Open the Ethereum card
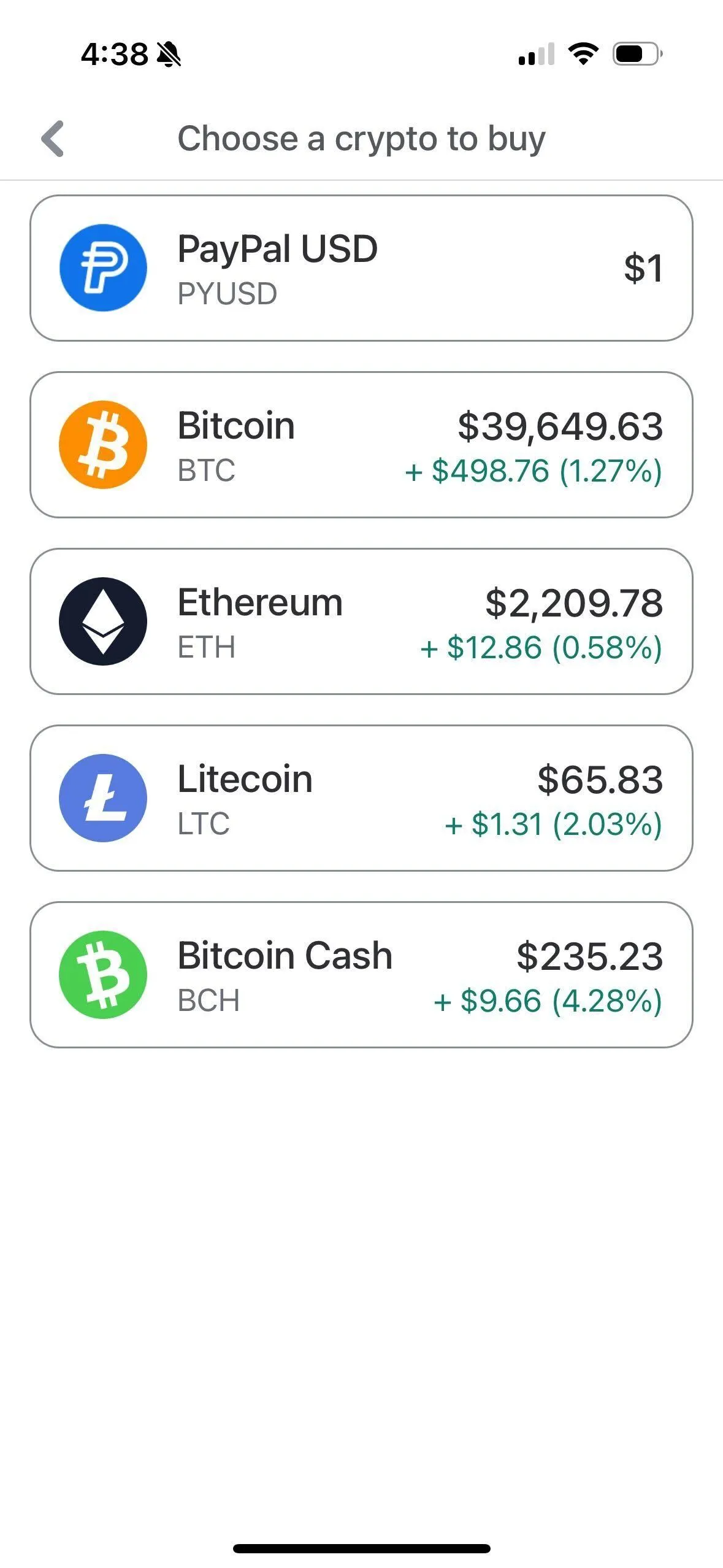This screenshot has width=723, height=1568. coord(361,621)
